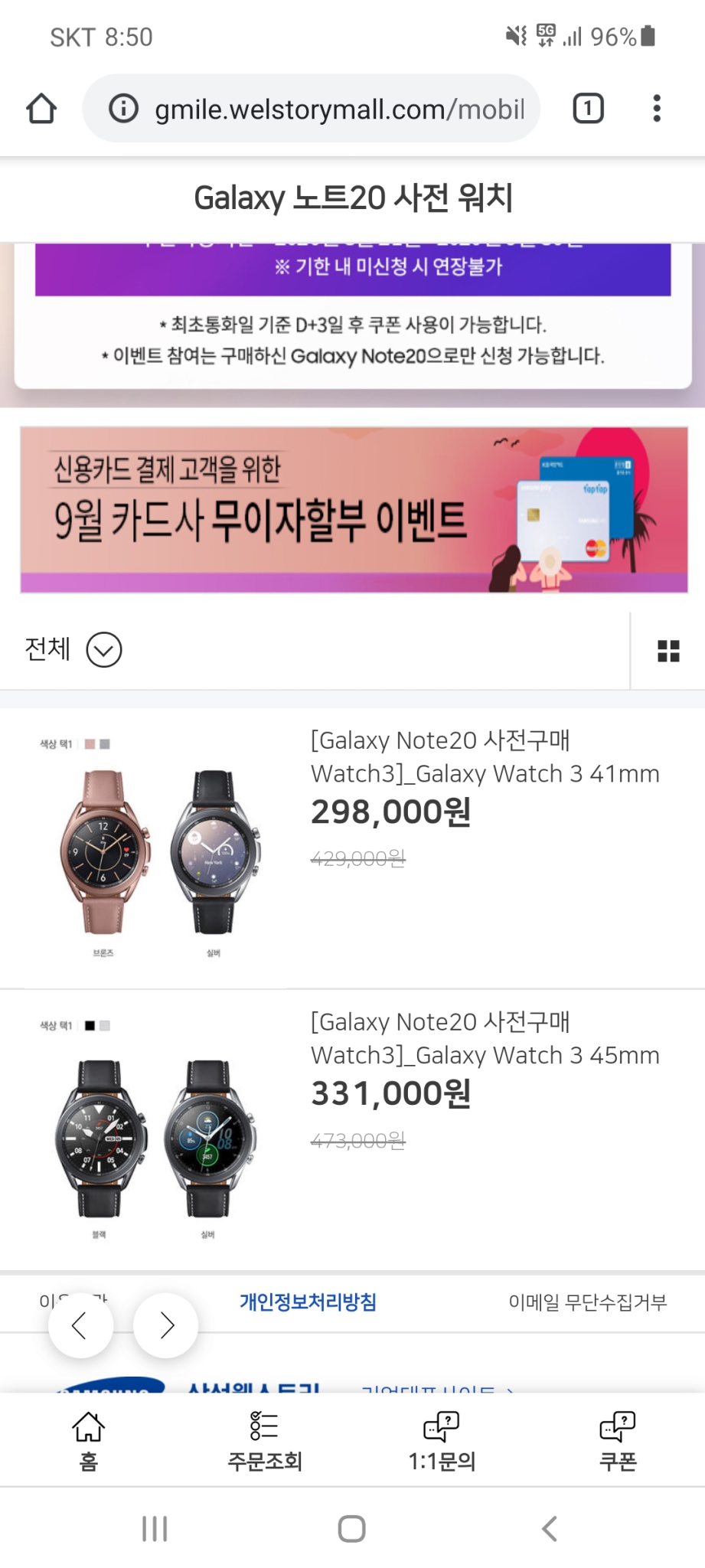Expand the 전체 category dropdown

click(x=106, y=650)
